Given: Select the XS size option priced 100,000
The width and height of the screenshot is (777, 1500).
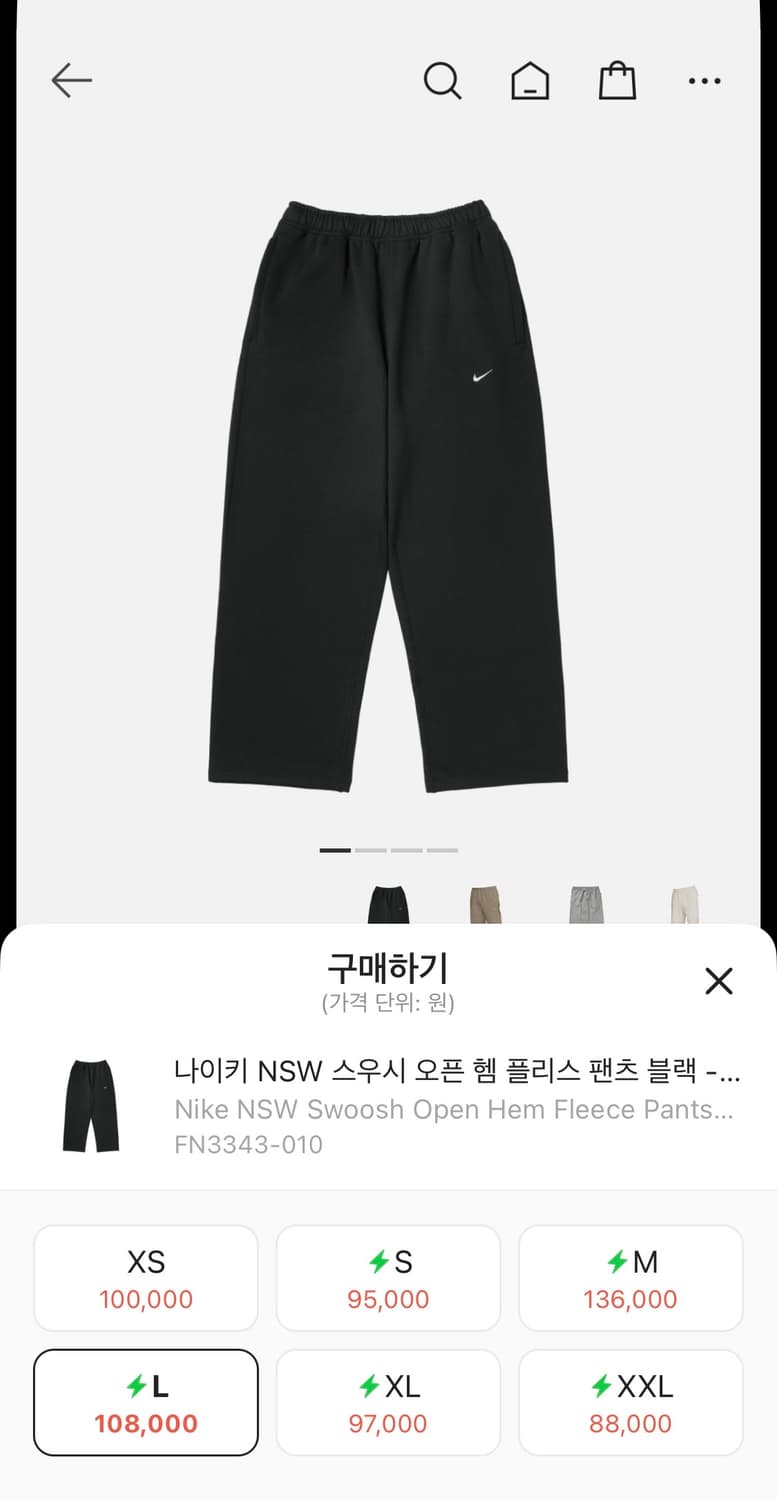Looking at the screenshot, I should coord(145,1278).
